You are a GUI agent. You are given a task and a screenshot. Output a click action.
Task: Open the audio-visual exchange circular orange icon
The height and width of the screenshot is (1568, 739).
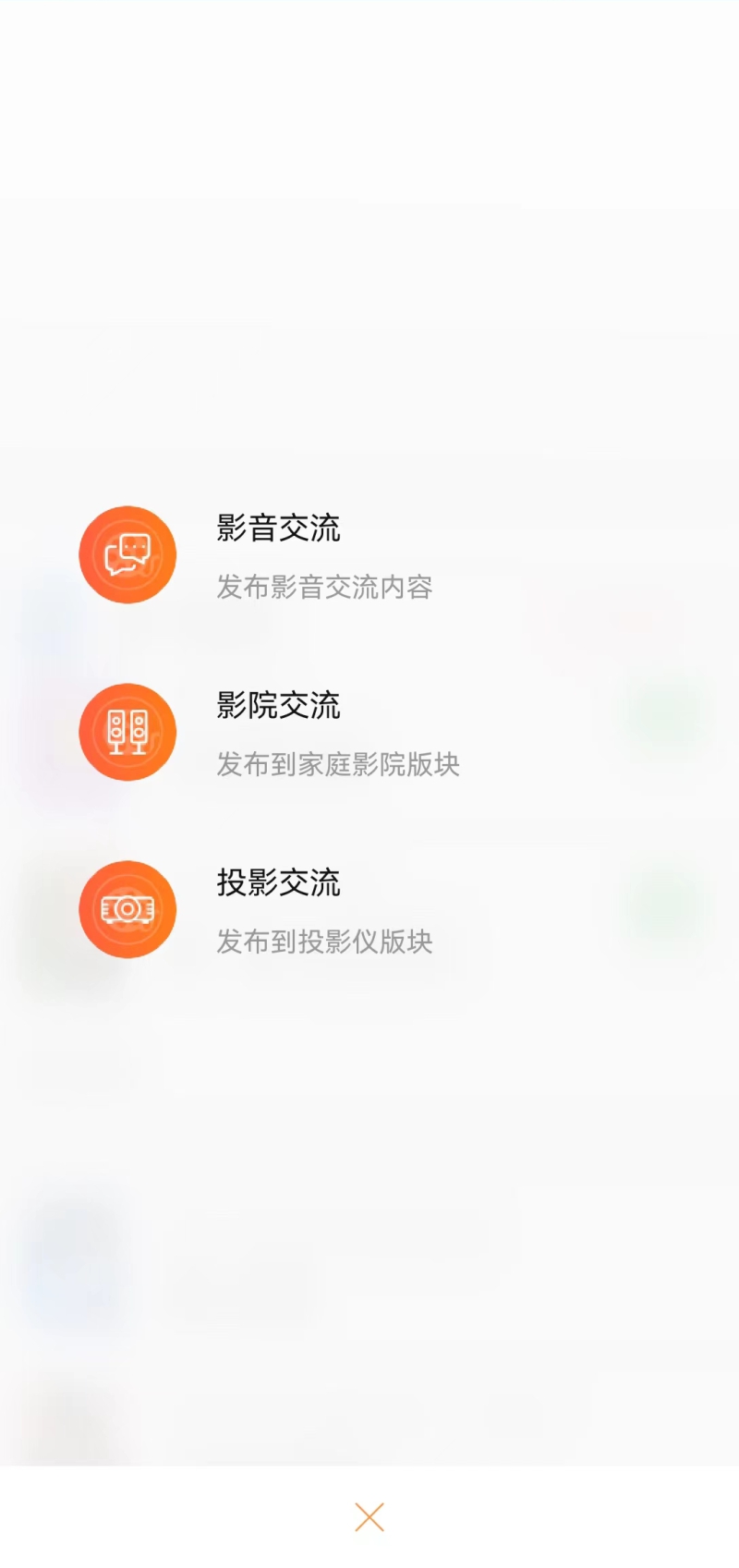coord(127,553)
